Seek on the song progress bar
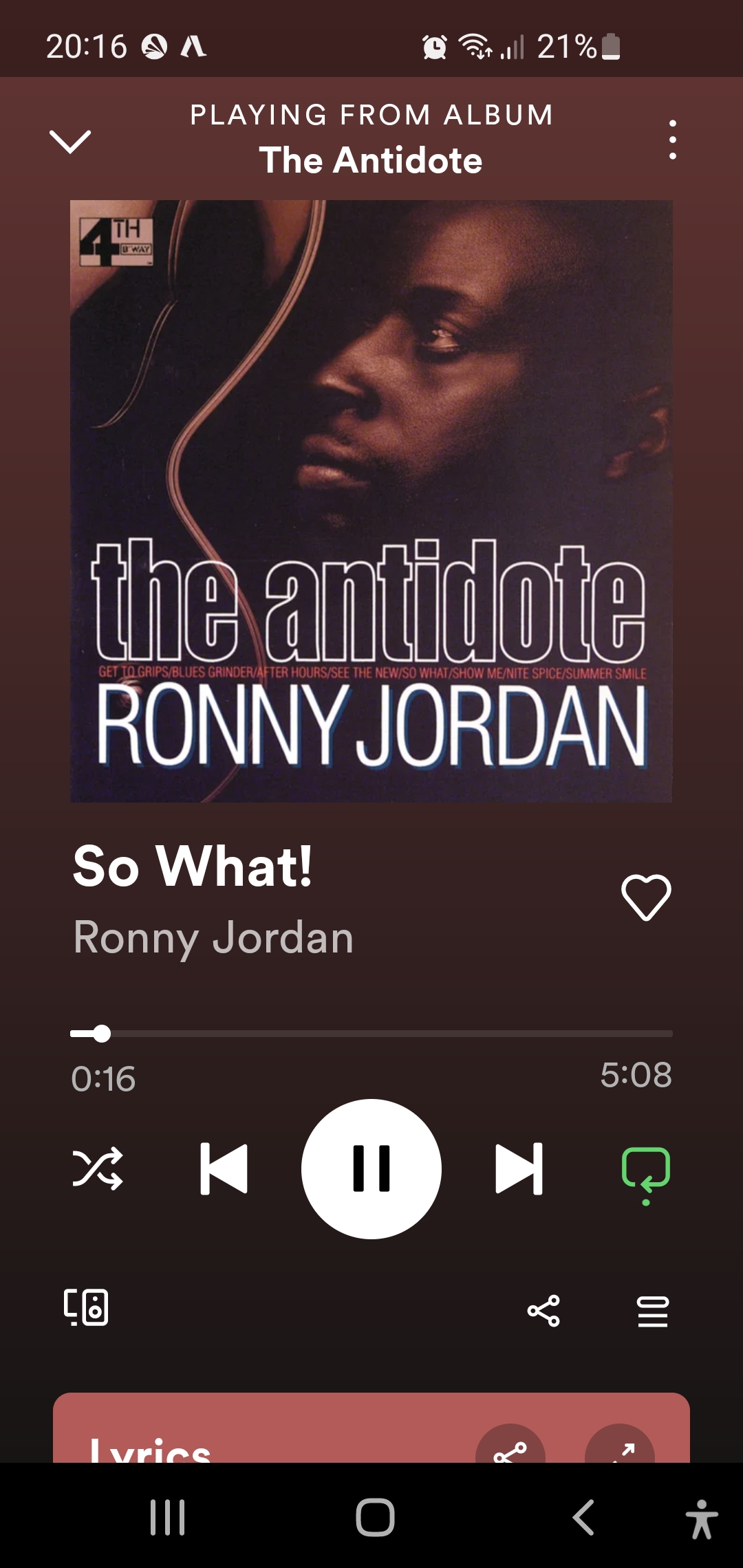Screen dimensions: 743x1568 pyautogui.click(x=371, y=1034)
